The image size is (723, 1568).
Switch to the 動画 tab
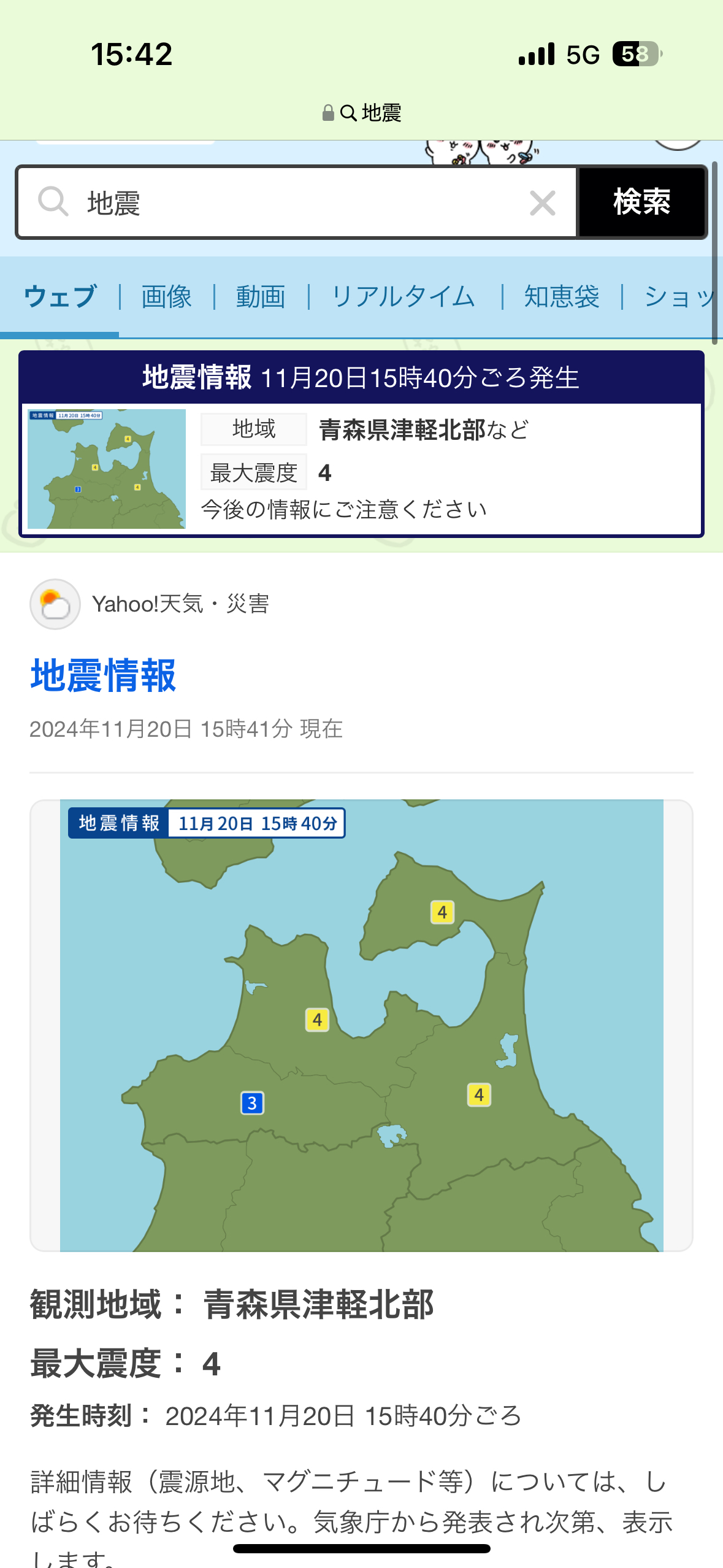pos(261,297)
